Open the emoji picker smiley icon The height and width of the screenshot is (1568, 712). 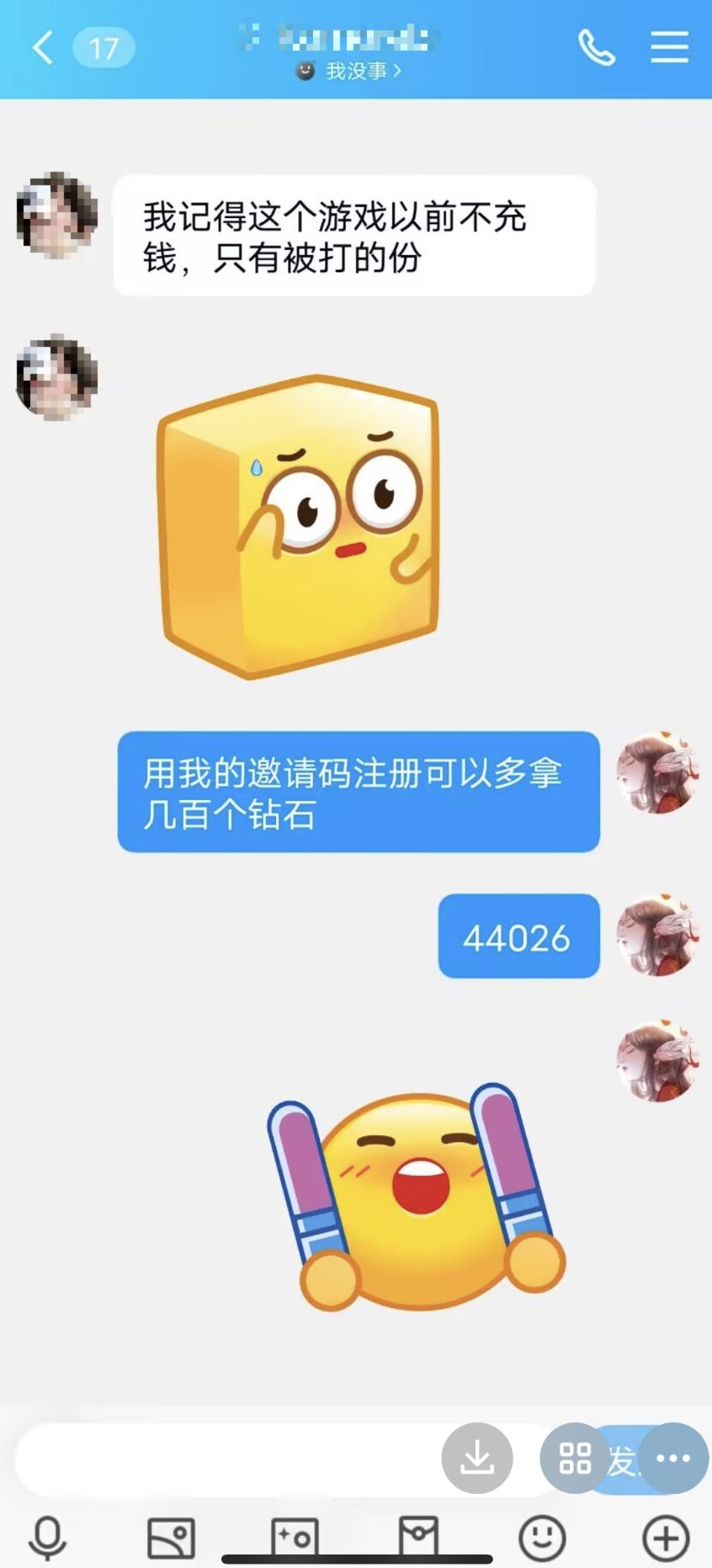point(541,1535)
